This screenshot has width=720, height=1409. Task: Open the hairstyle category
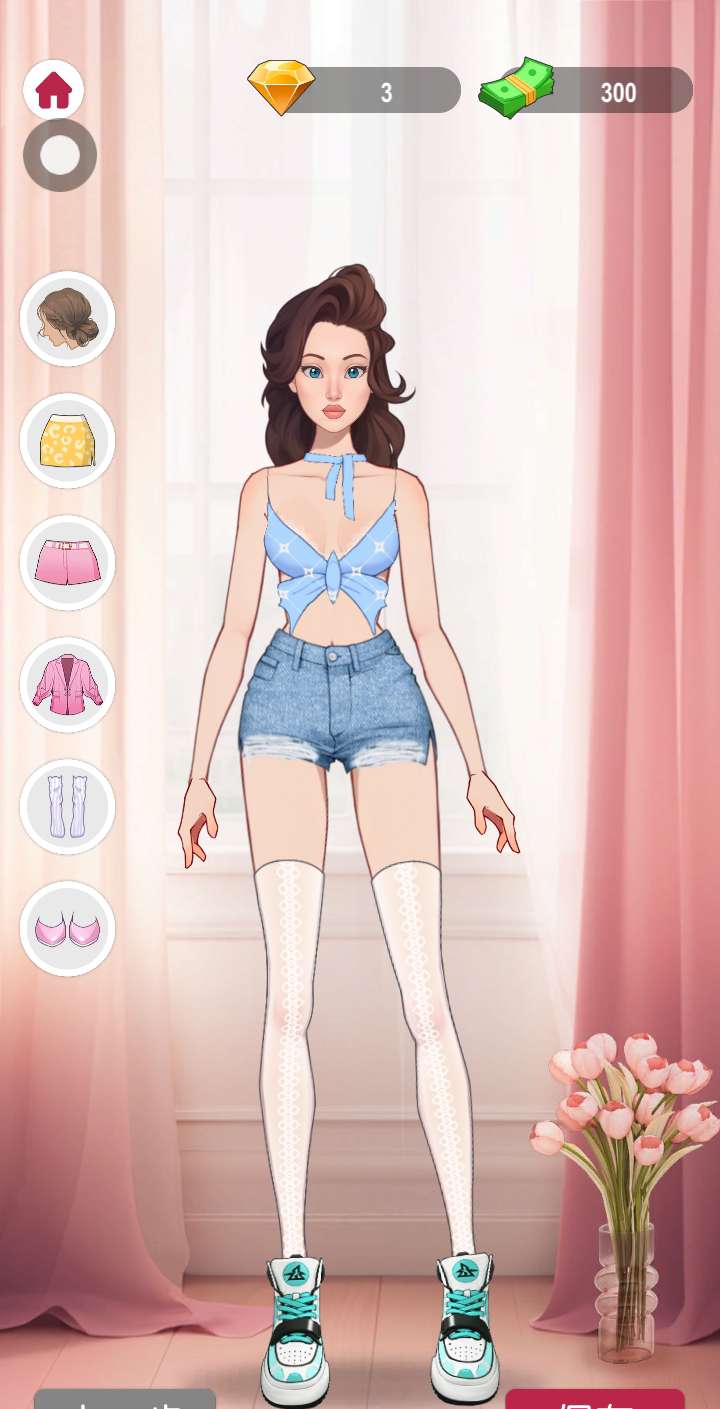coord(67,319)
